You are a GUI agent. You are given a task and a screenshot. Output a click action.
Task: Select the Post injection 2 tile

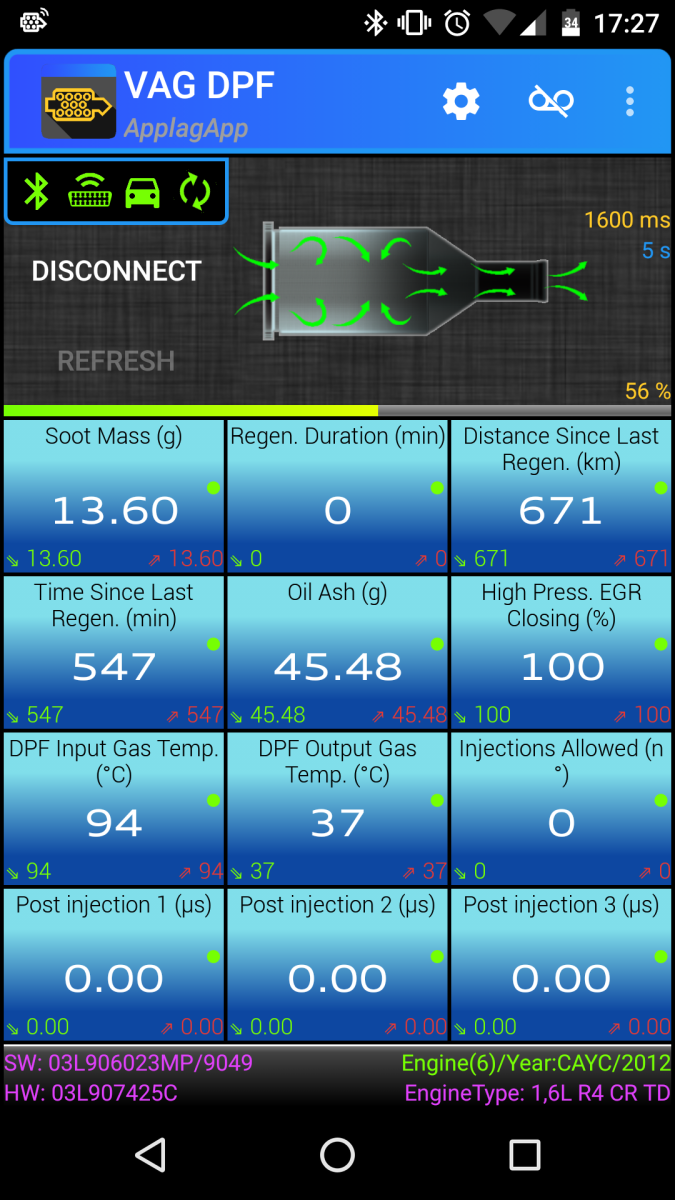[337, 964]
